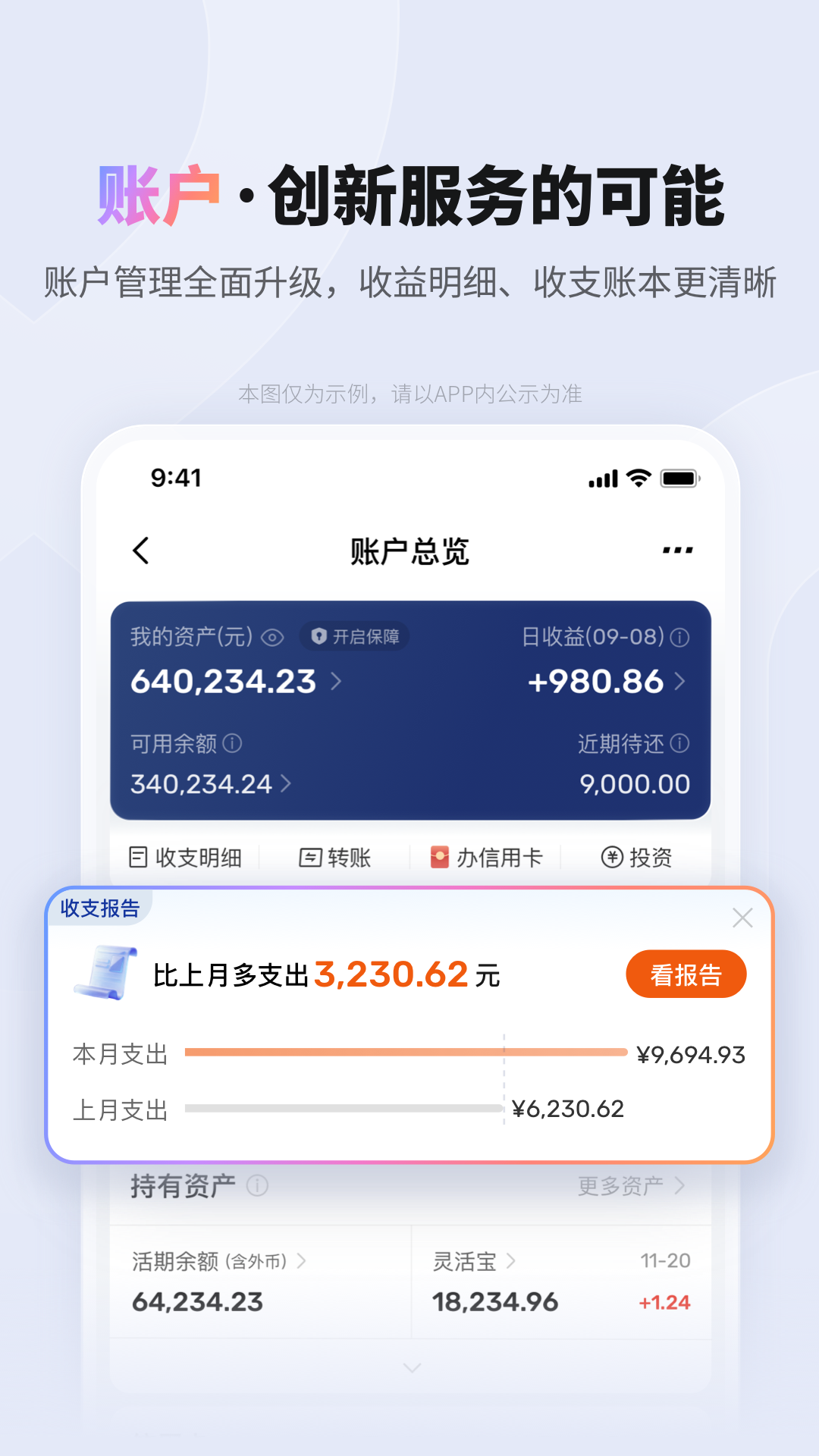Image resolution: width=819 pixels, height=1456 pixels.
Task: Select the 收支明细 icon
Action: [x=139, y=858]
